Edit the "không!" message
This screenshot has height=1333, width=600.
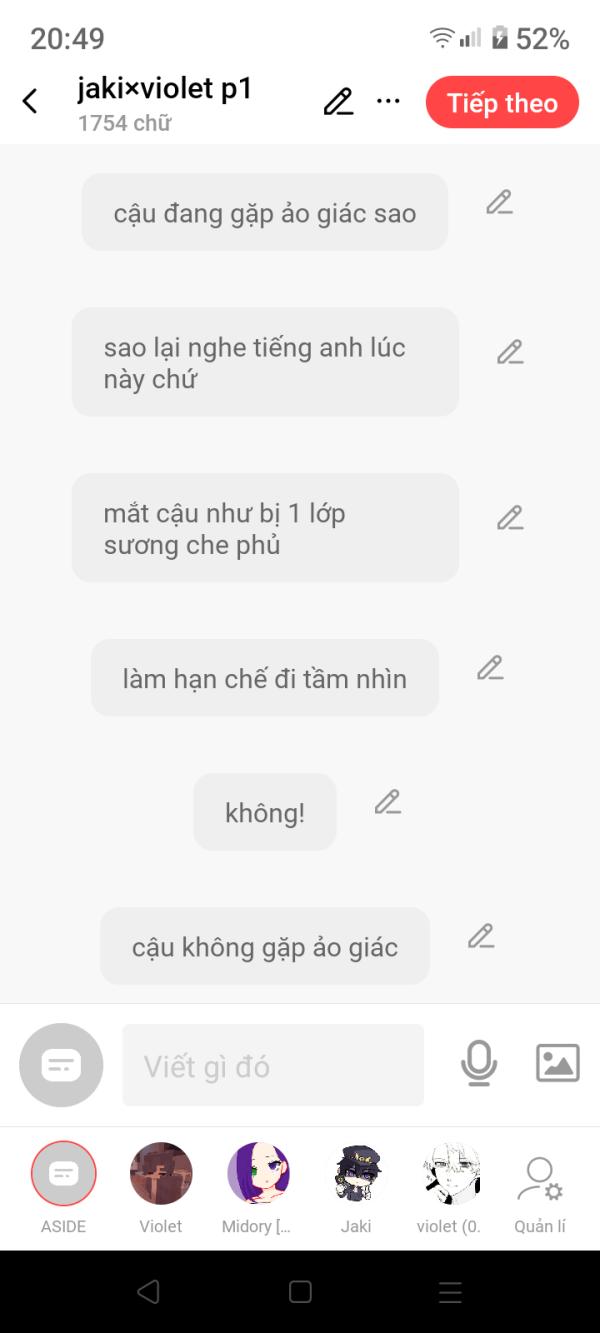click(387, 802)
